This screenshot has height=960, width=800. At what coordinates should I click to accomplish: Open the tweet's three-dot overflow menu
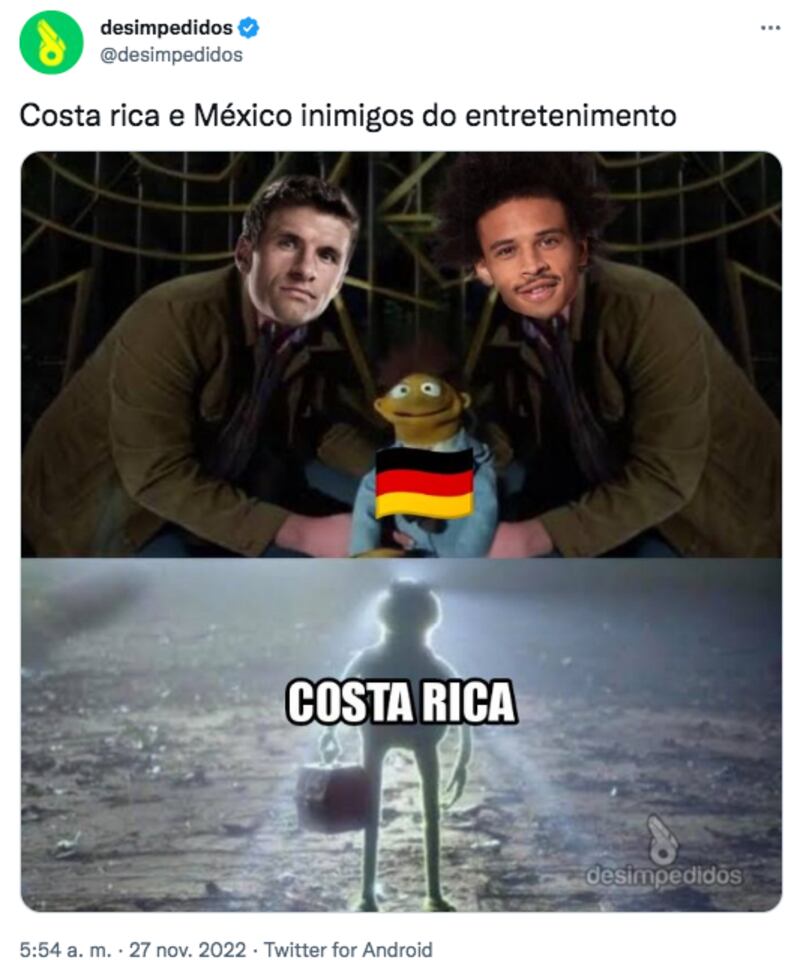(x=769, y=28)
